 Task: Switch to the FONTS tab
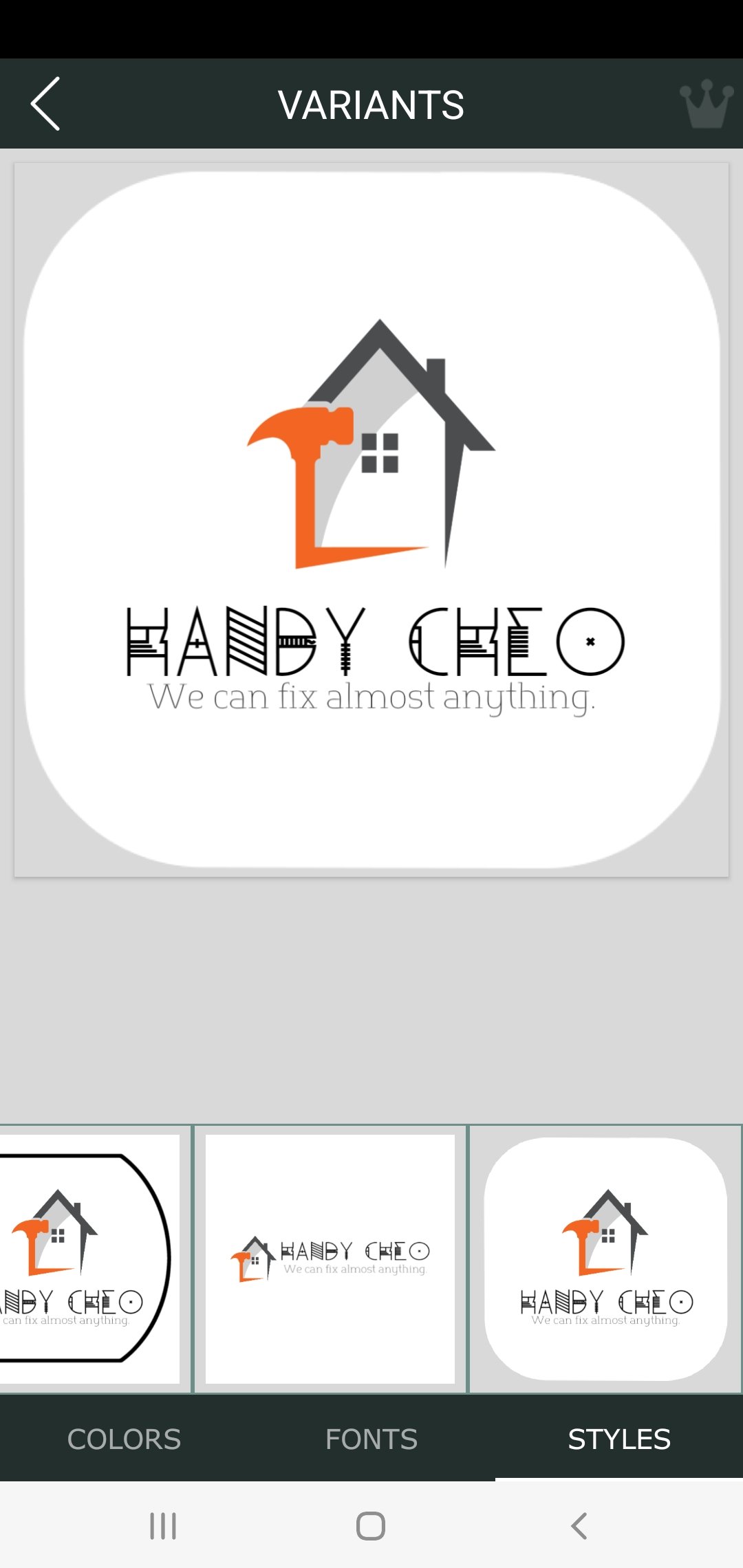(x=371, y=1439)
